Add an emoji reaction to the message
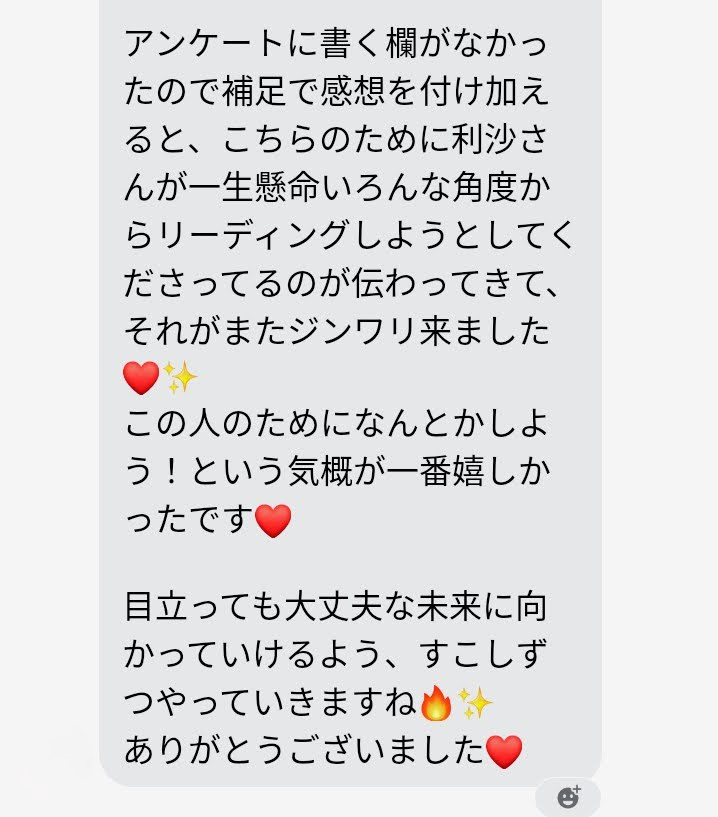 tap(568, 797)
